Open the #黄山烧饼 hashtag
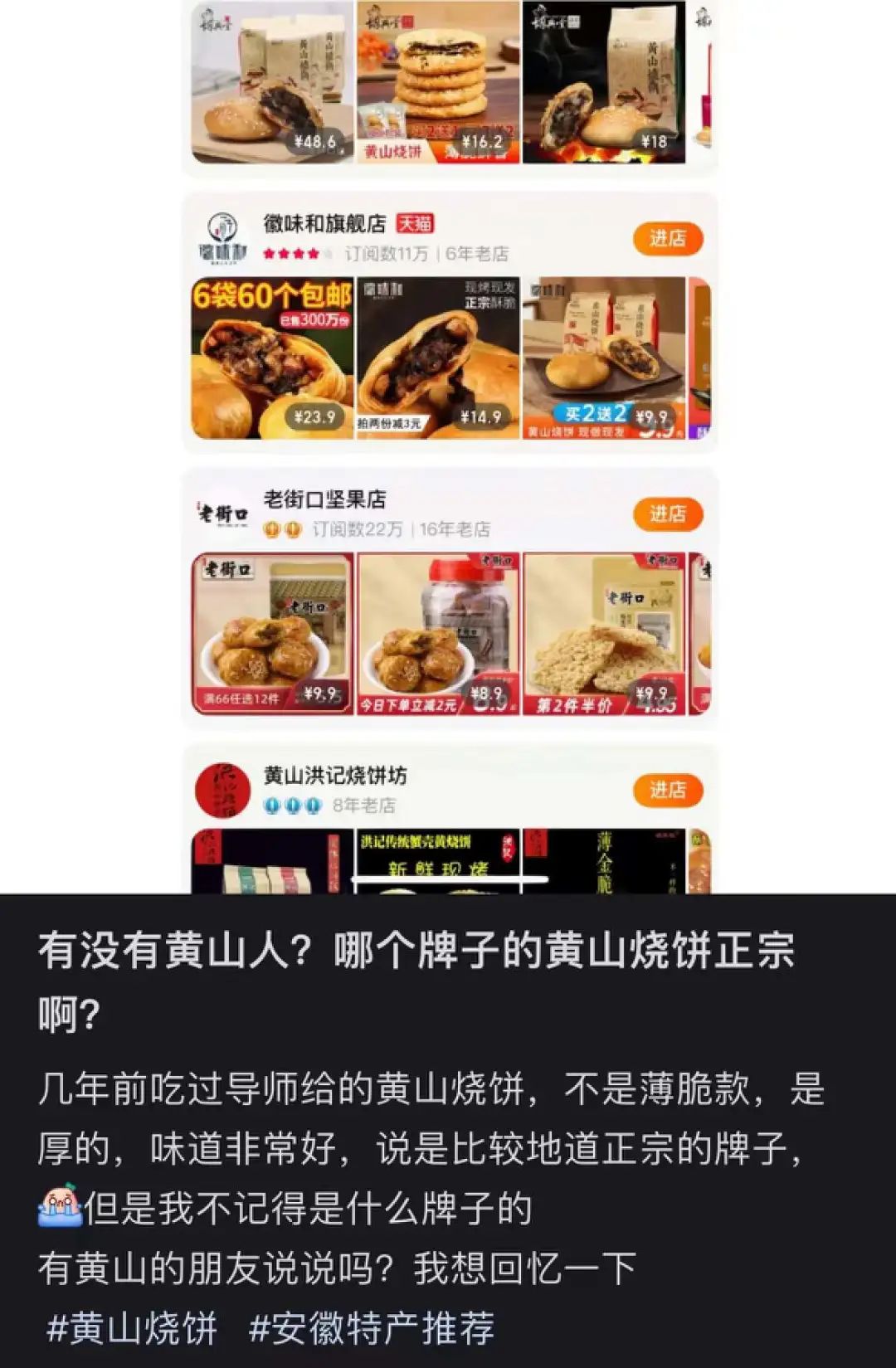 pos(133,1329)
